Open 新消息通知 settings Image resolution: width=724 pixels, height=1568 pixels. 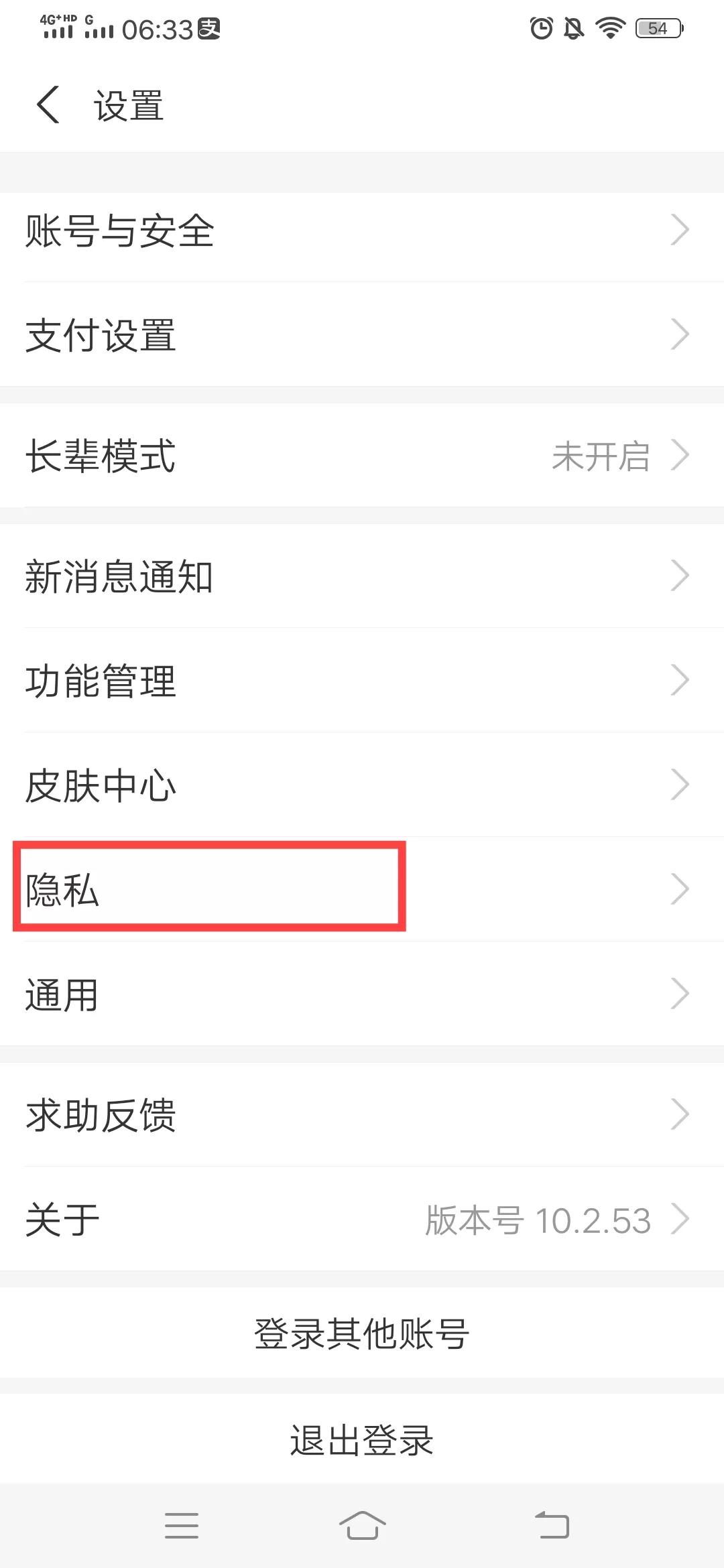[362, 576]
